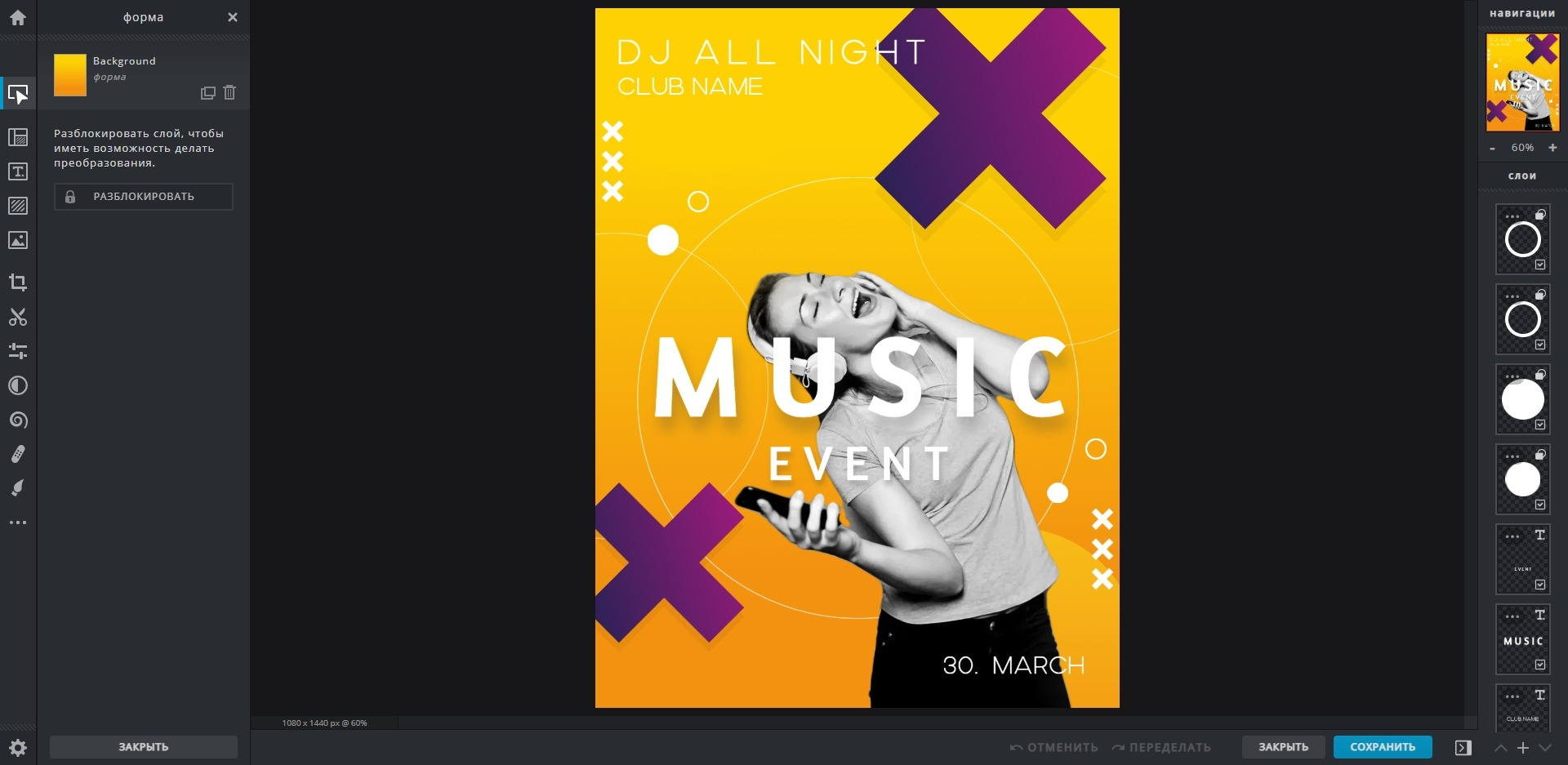
Task: Add a new layer with plus icon
Action: pyautogui.click(x=1523, y=748)
